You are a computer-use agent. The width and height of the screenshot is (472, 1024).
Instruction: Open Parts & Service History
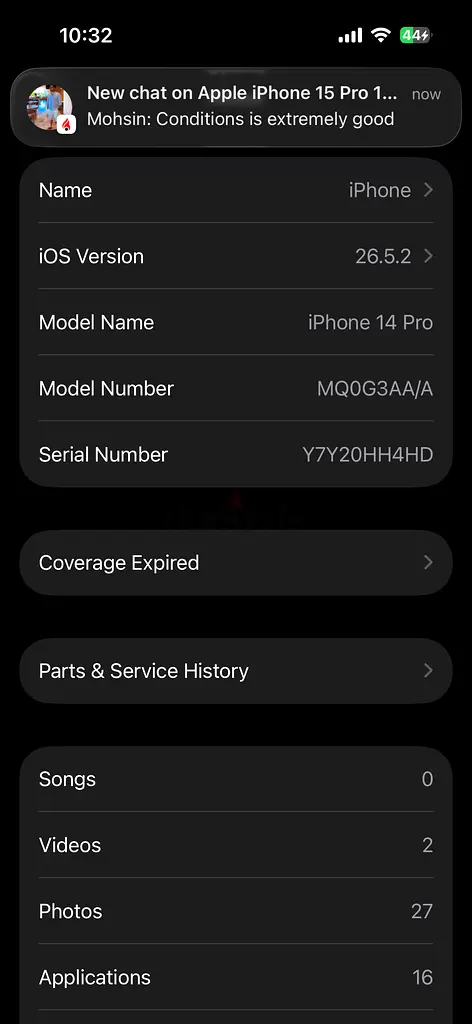236,671
